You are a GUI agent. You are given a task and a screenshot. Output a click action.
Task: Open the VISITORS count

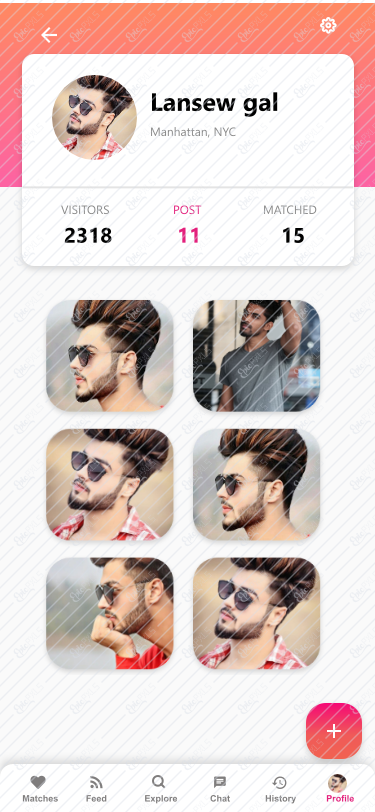point(86,225)
